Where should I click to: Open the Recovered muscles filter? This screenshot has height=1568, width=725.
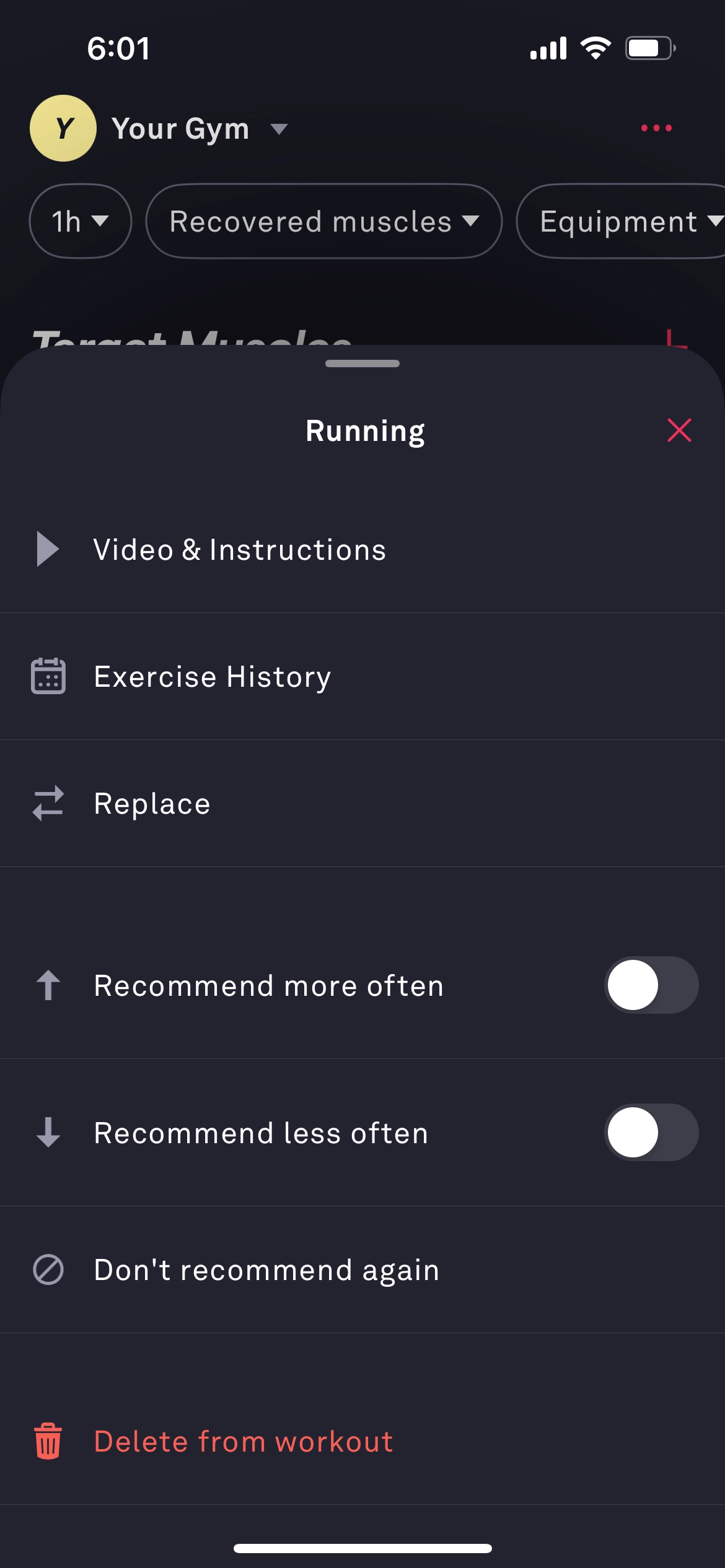tap(323, 221)
